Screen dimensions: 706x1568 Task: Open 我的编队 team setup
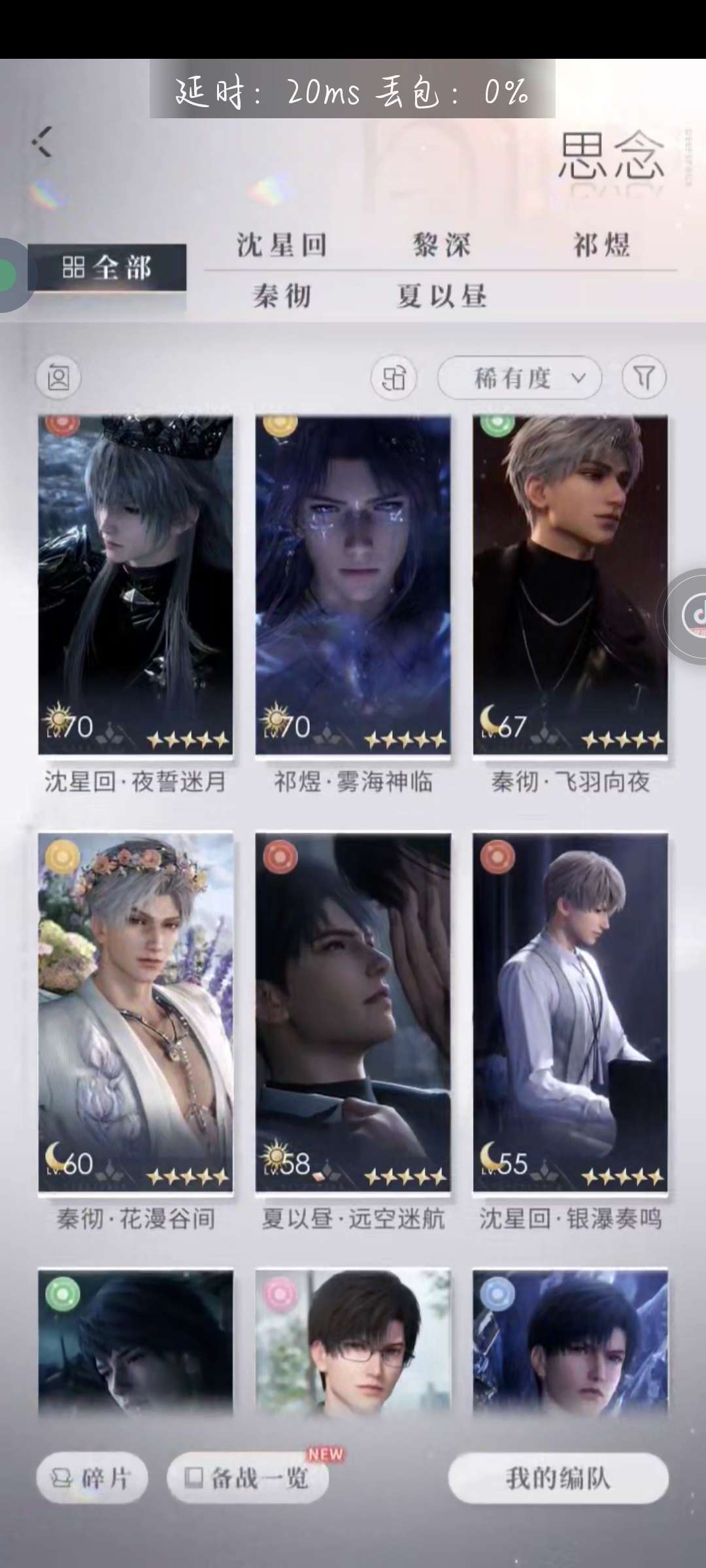click(x=558, y=1478)
